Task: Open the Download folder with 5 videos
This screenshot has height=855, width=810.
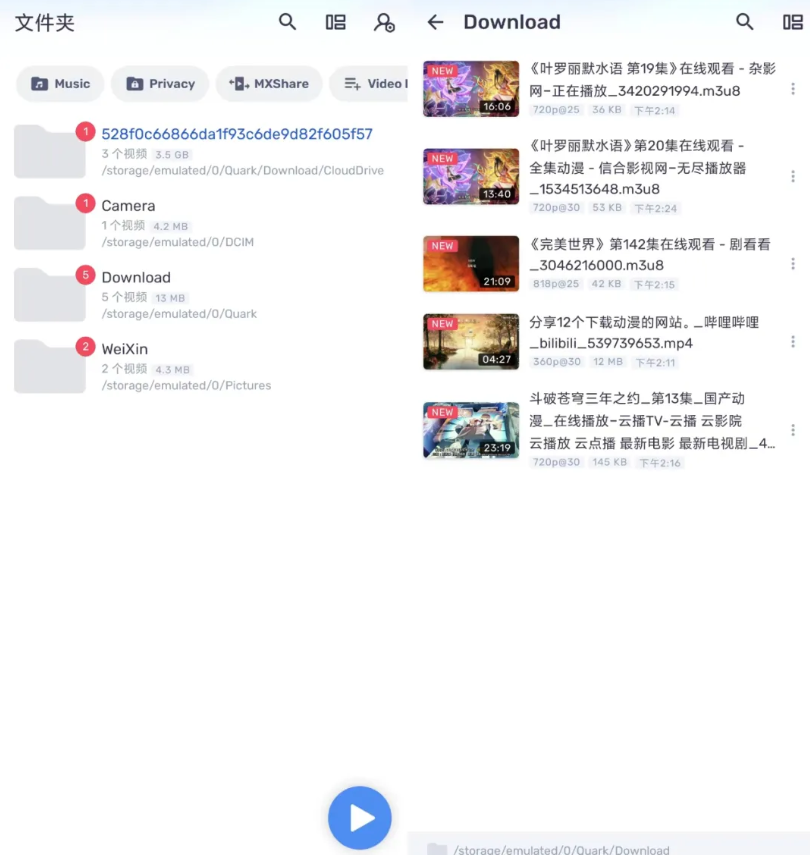Action: point(136,278)
